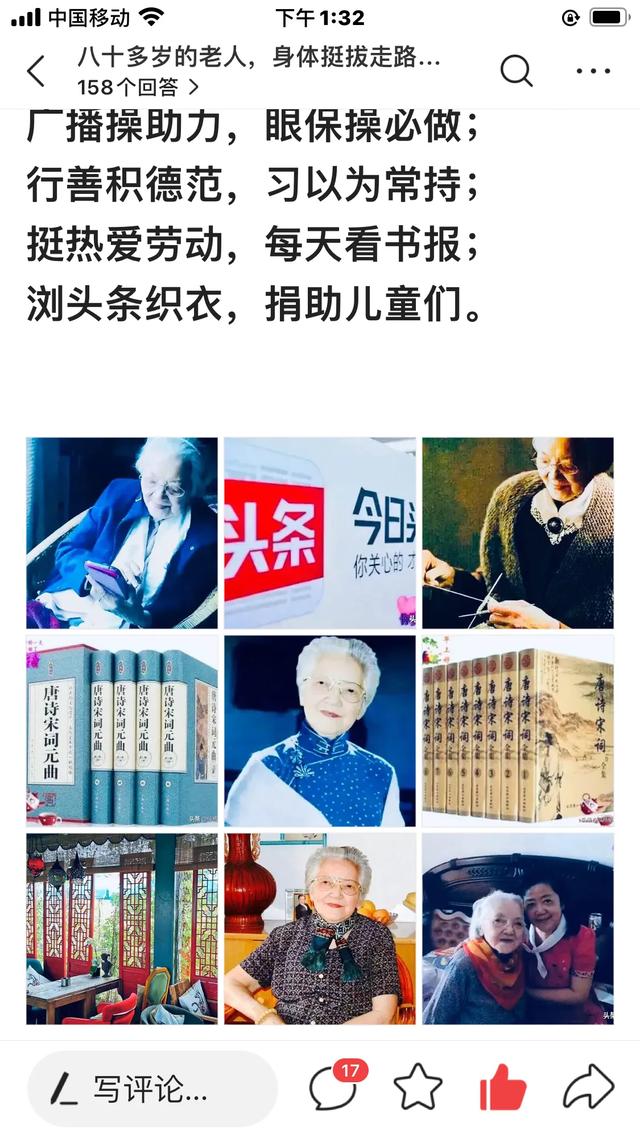View the 17 comments
Screen dimensions: 640x1138
(x=333, y=1087)
